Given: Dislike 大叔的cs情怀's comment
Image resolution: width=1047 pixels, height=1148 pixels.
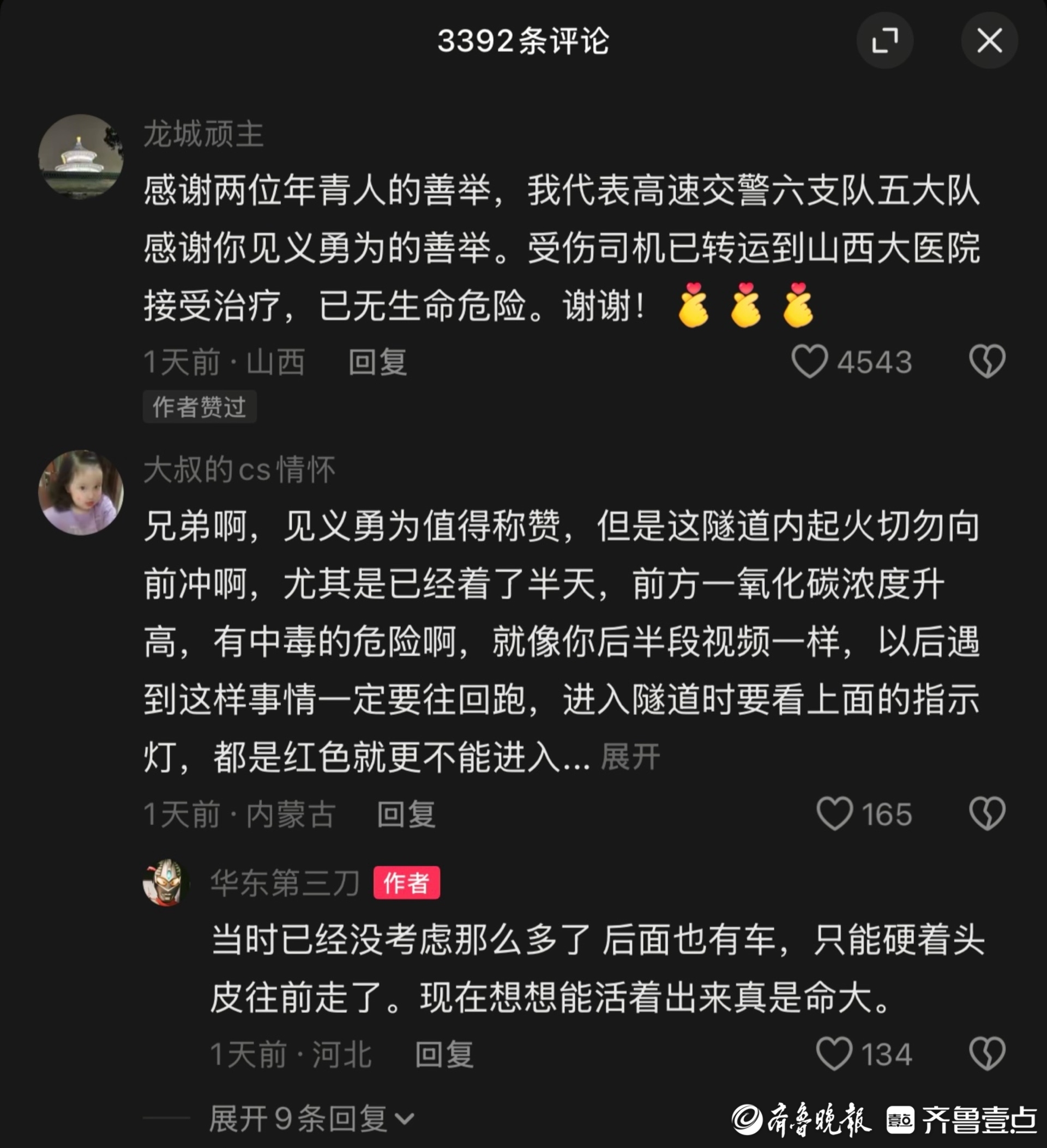Looking at the screenshot, I should 986,813.
